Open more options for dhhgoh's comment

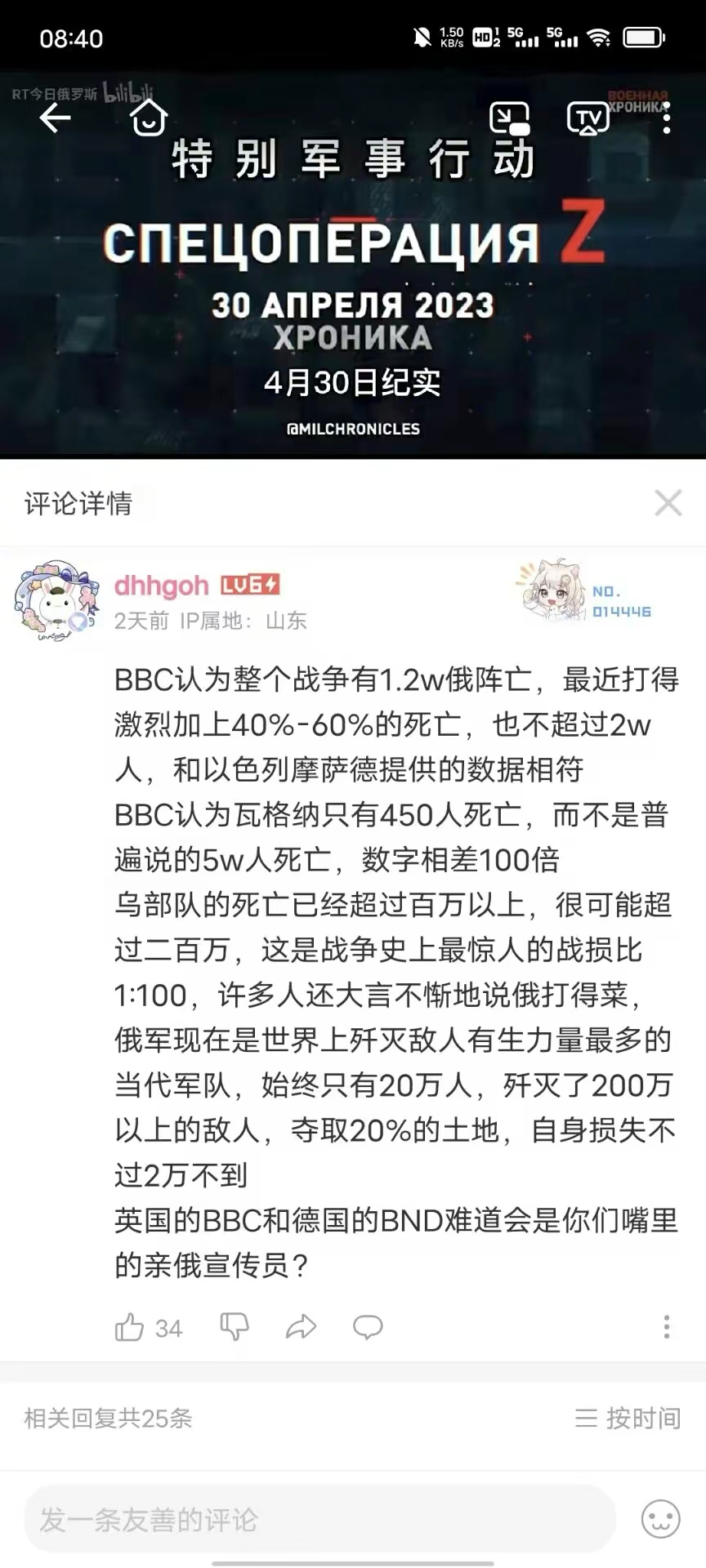point(667,1327)
